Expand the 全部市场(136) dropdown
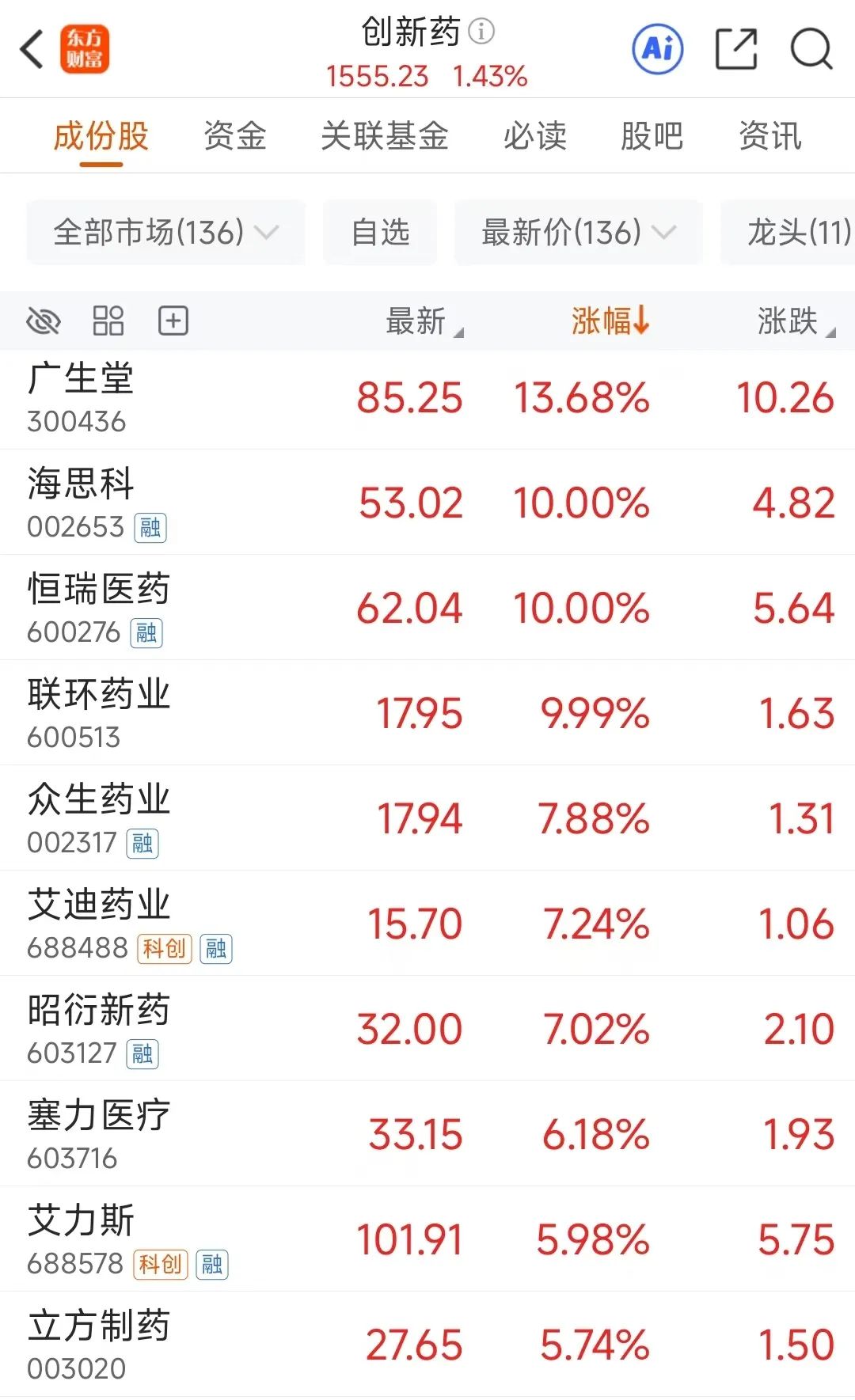Viewport: 855px width, 1400px height. tap(166, 233)
